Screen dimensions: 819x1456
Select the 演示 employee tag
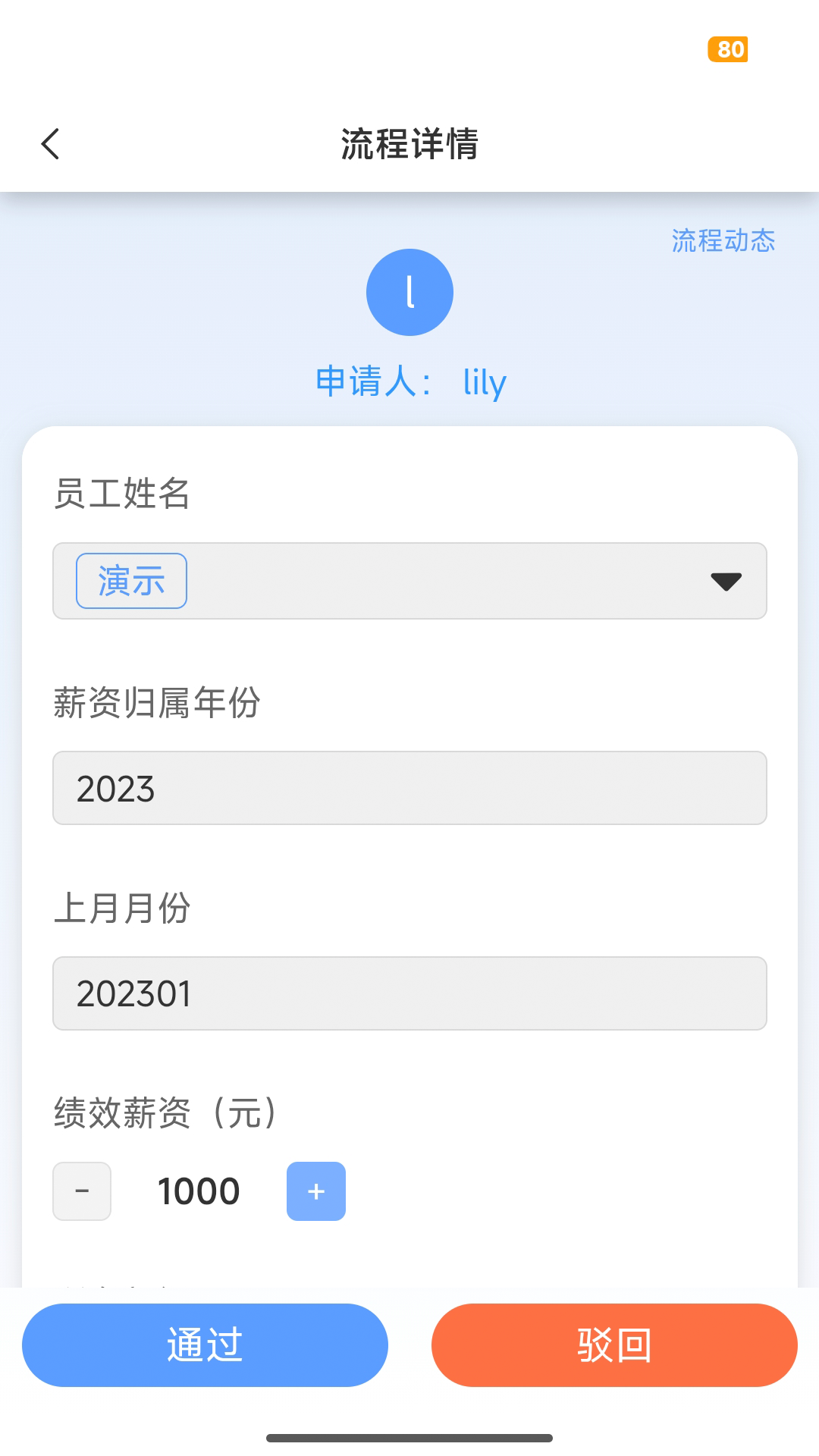[x=130, y=580]
